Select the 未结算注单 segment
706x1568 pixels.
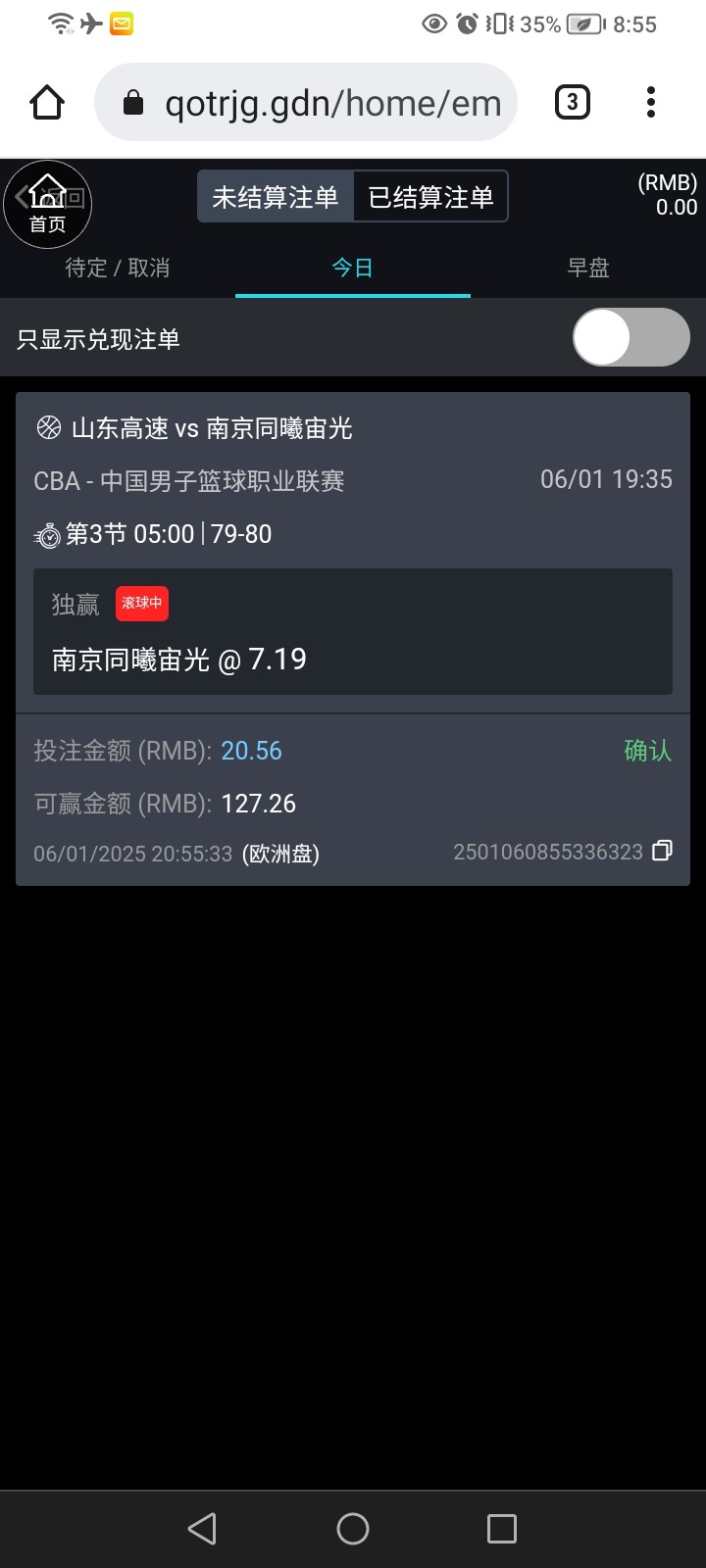coord(276,197)
